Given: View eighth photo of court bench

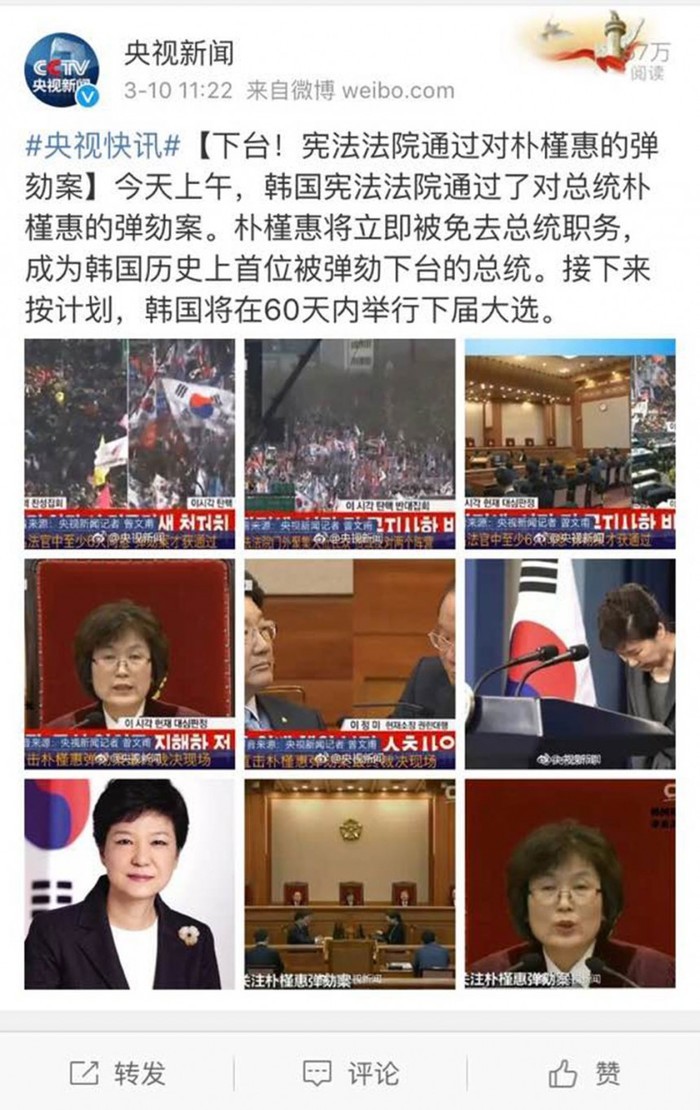Looking at the screenshot, I should point(350,884).
